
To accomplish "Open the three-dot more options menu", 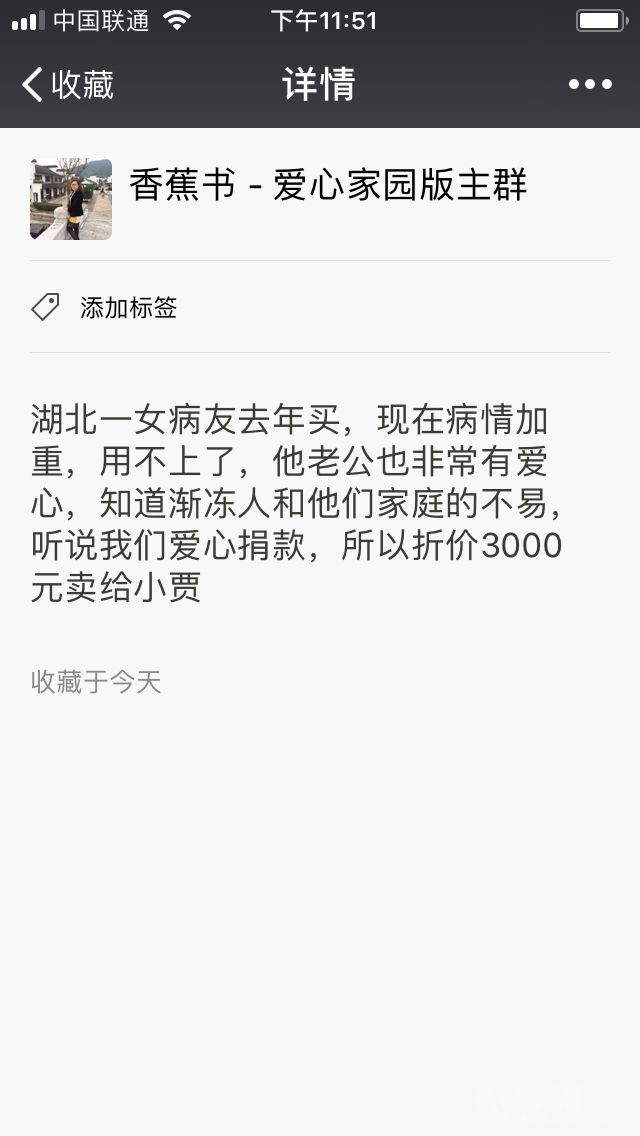I will [590, 85].
